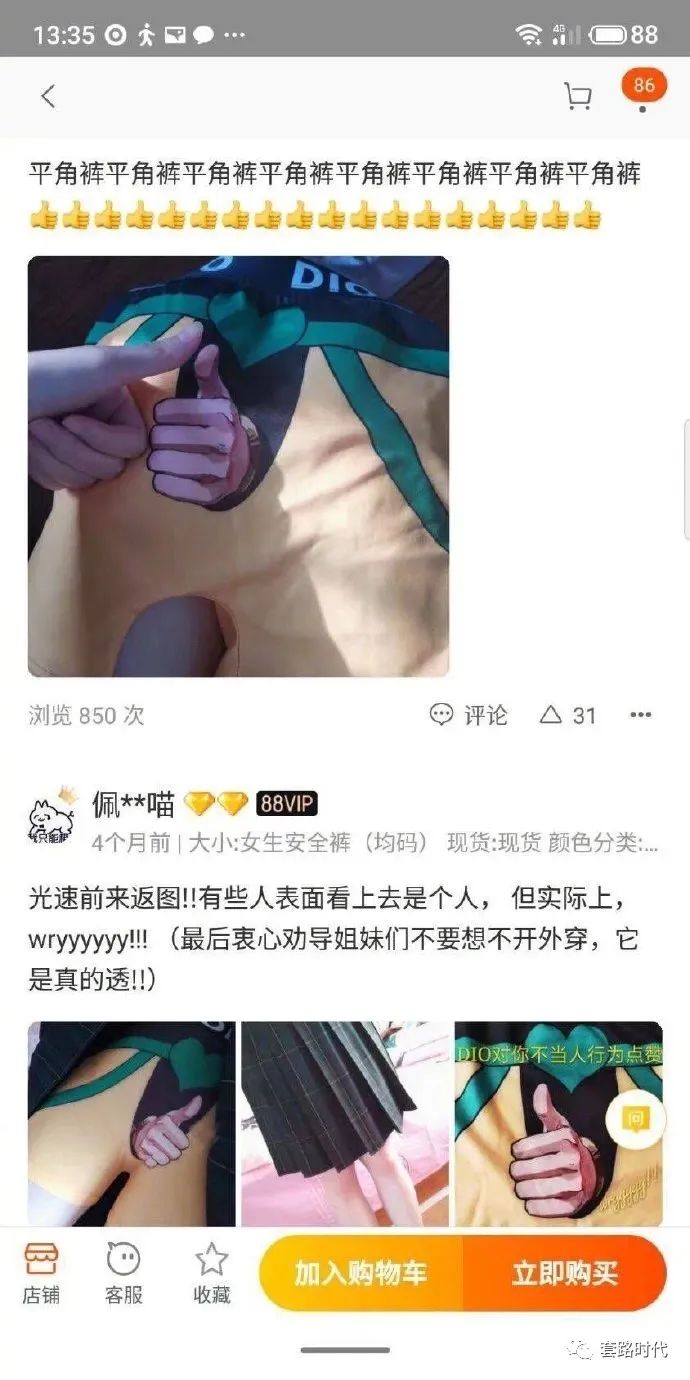
Task: Add item to favorites via 收藏
Action: coord(211,1273)
